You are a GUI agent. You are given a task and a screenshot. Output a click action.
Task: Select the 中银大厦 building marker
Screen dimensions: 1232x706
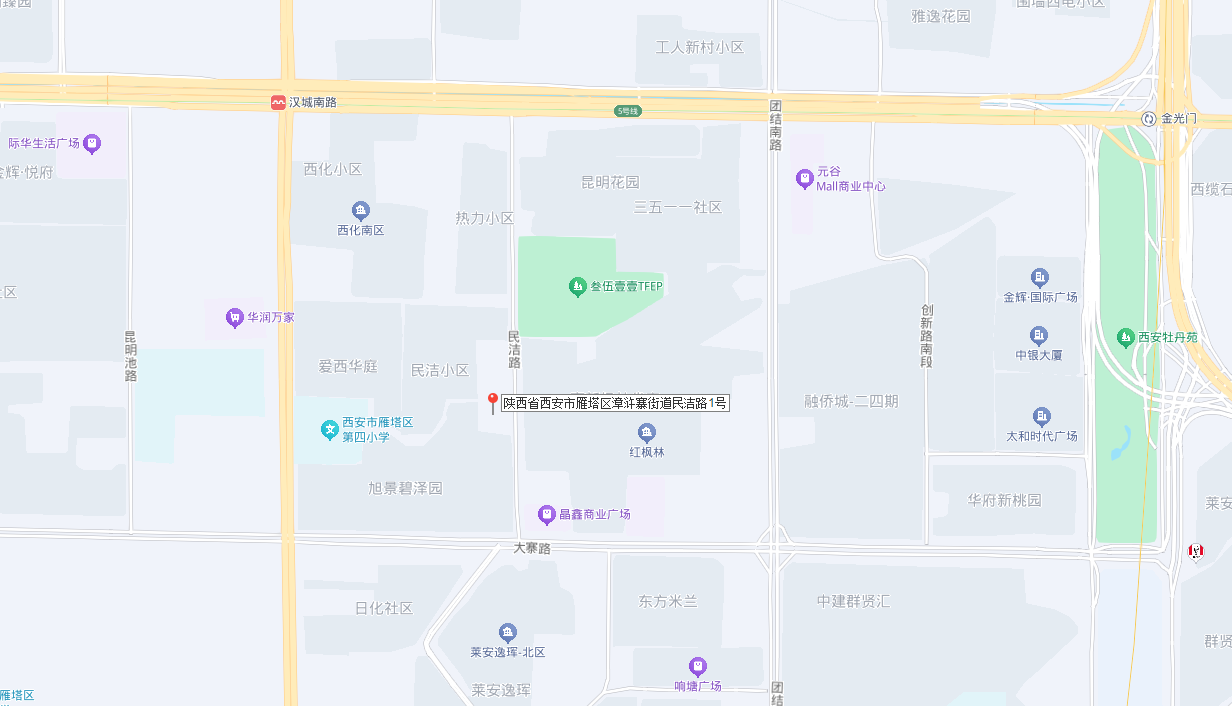coord(1039,335)
